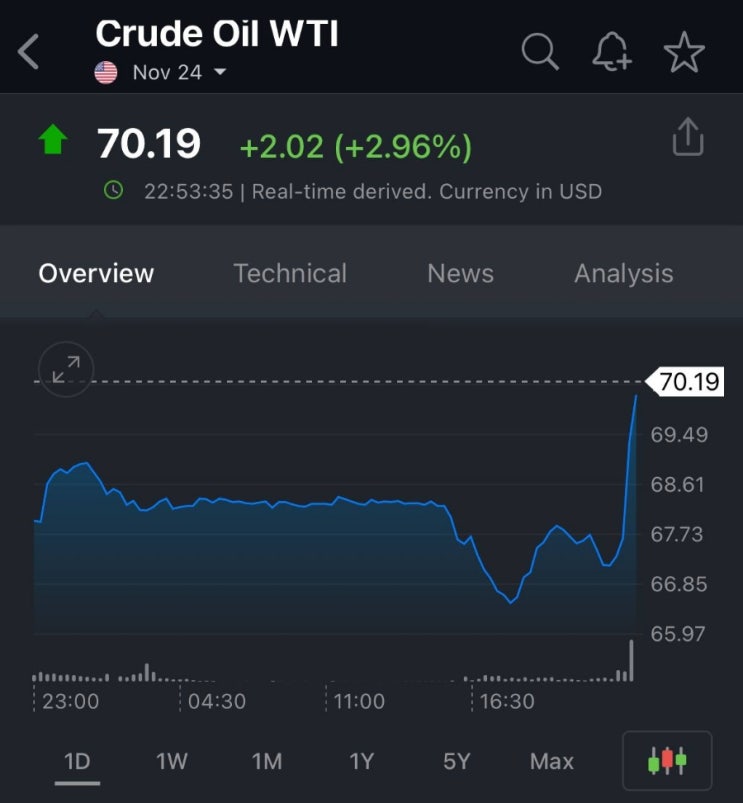
Task: Choose the Max time range
Action: (x=552, y=761)
